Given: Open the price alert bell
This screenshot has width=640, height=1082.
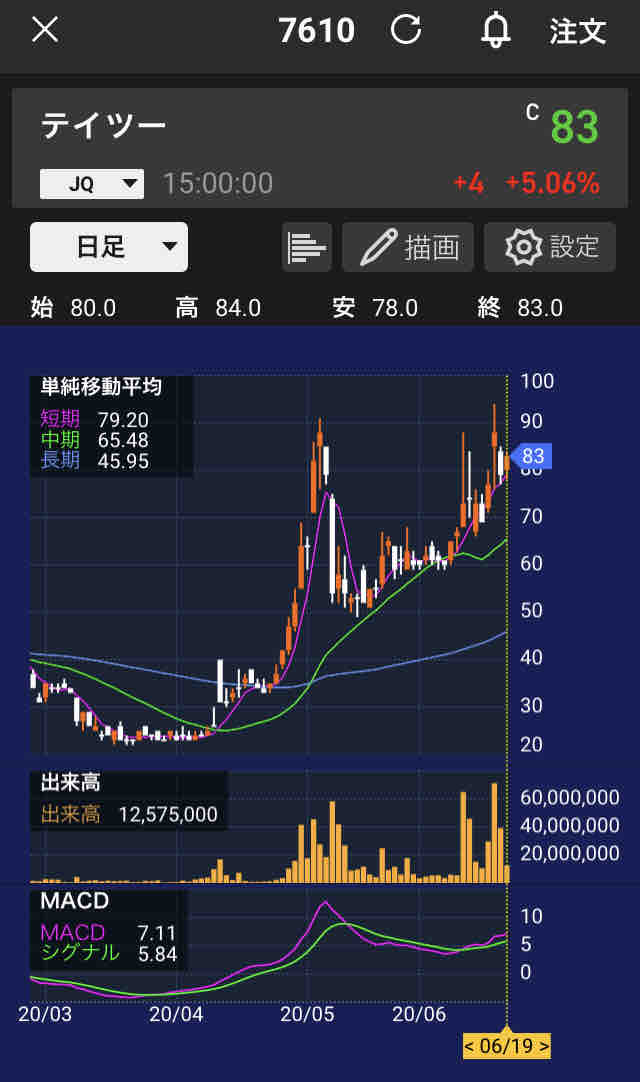Looking at the screenshot, I should (x=495, y=31).
